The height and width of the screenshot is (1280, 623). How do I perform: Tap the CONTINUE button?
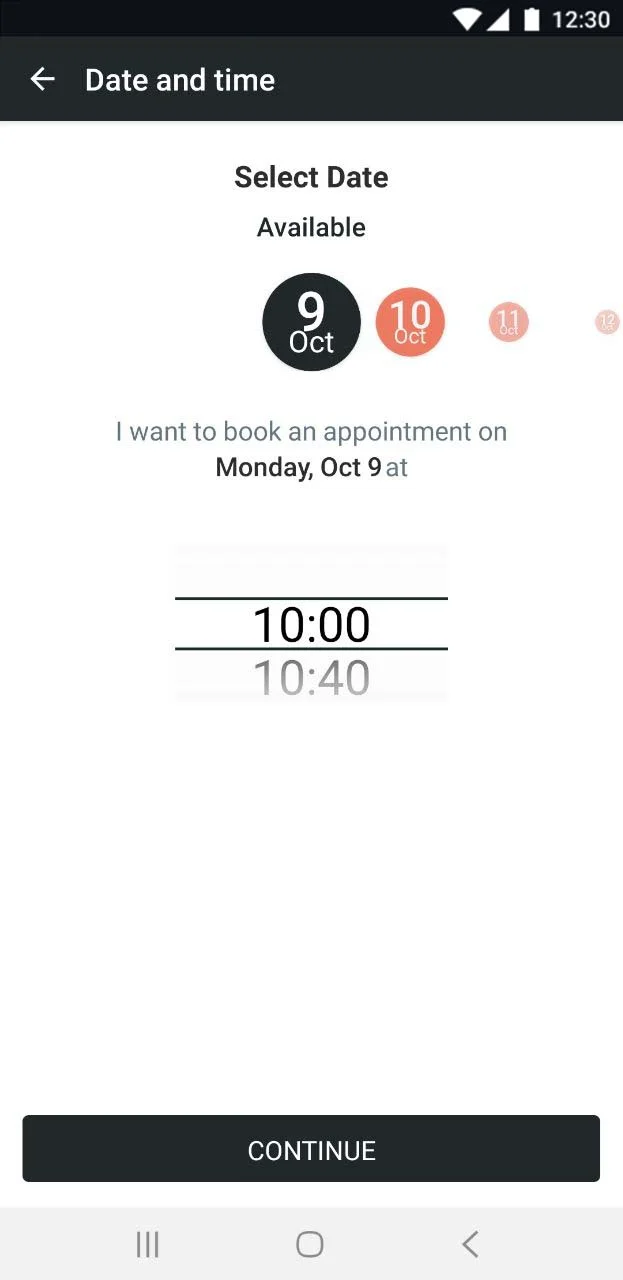(311, 1149)
